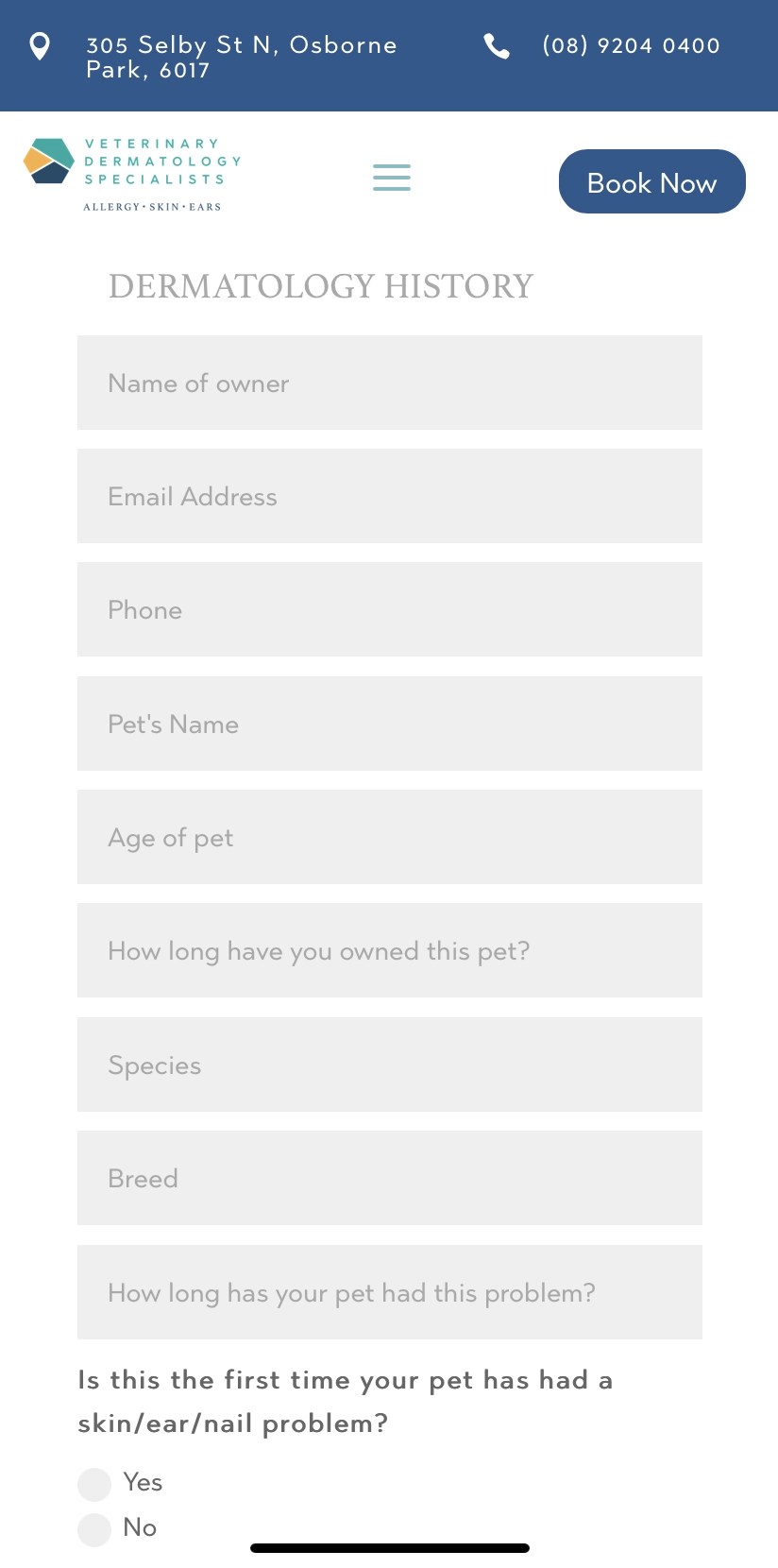The image size is (778, 1568).
Task: Select the Email Address field
Action: [389, 496]
